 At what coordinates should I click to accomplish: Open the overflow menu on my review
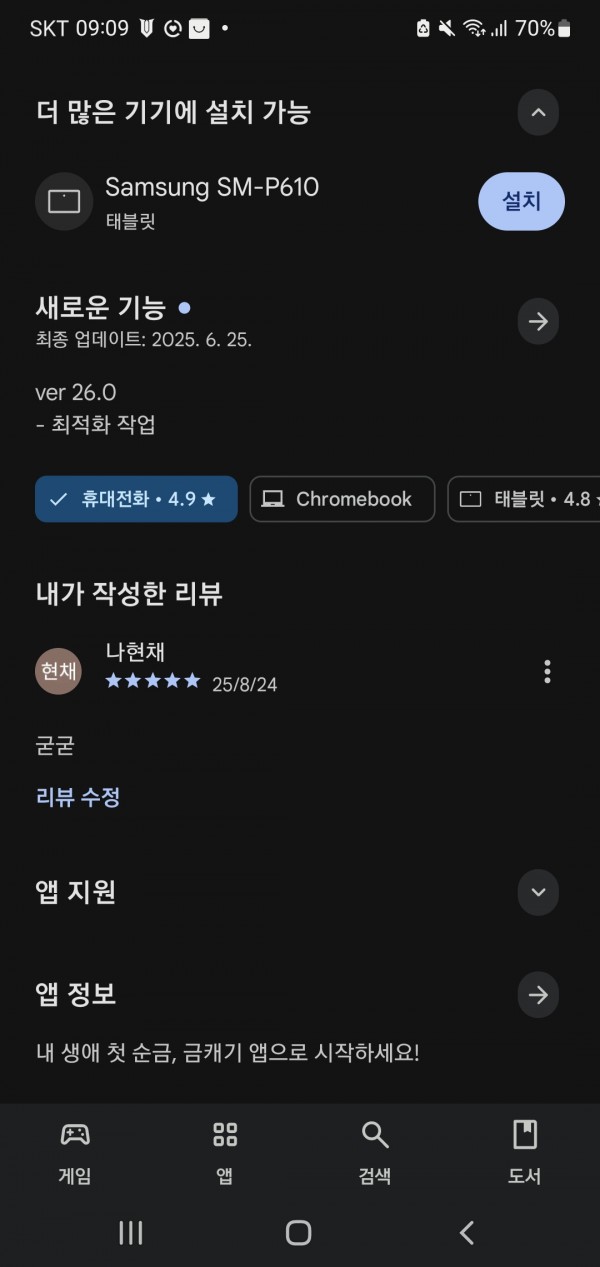tap(546, 671)
